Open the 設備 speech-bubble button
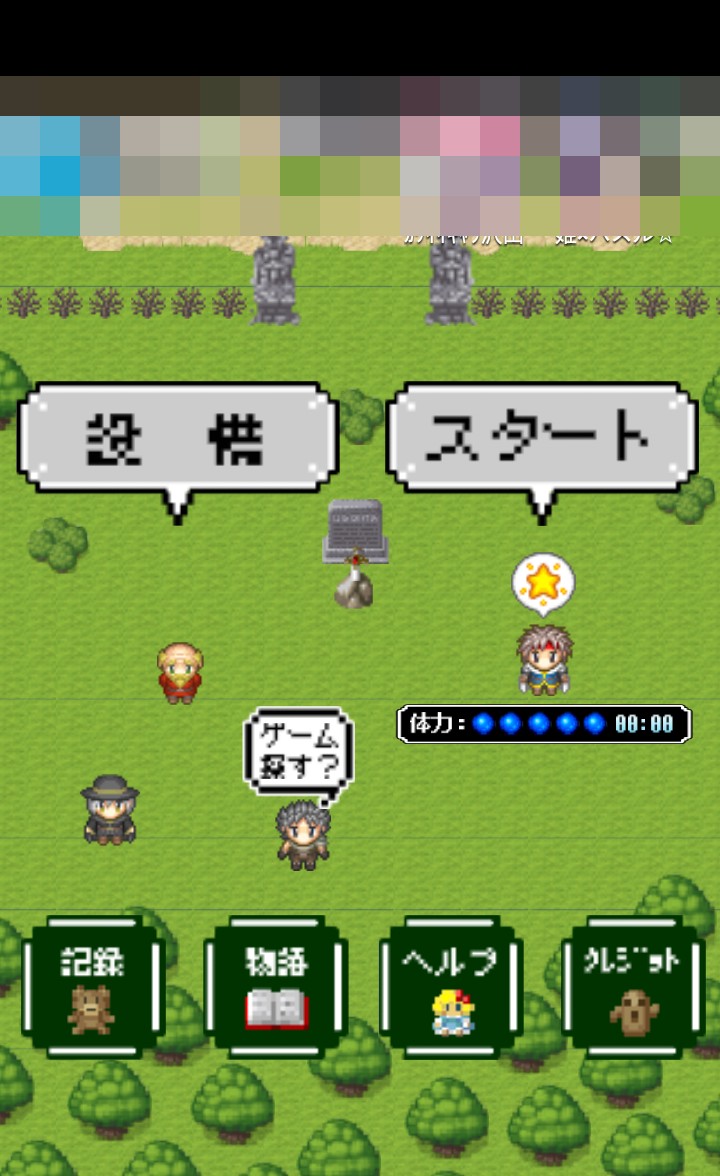The width and height of the screenshot is (720, 1176). [177, 438]
